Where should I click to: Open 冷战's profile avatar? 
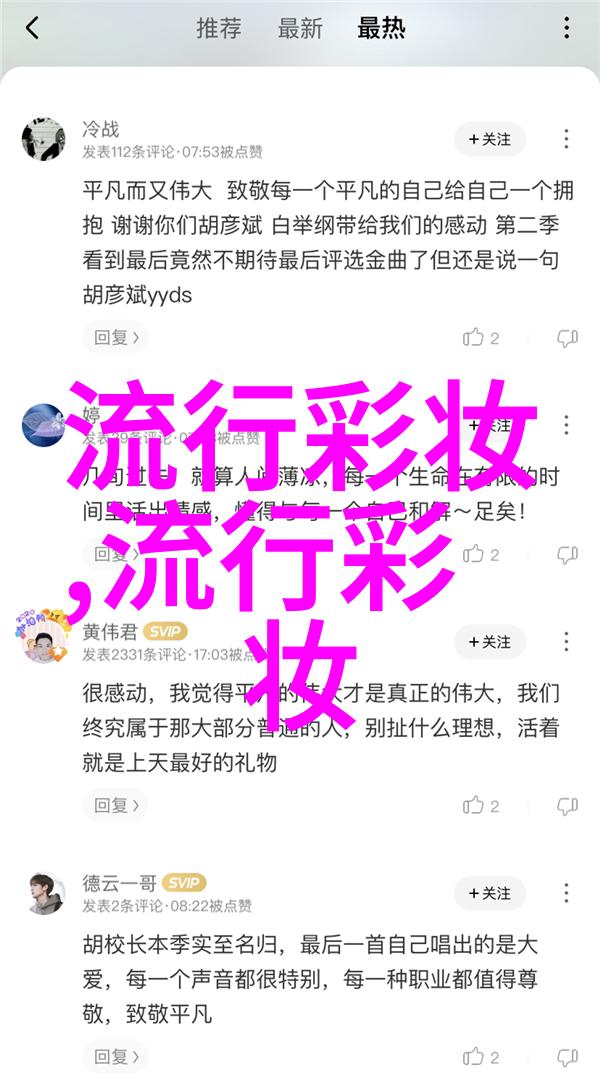(44, 141)
